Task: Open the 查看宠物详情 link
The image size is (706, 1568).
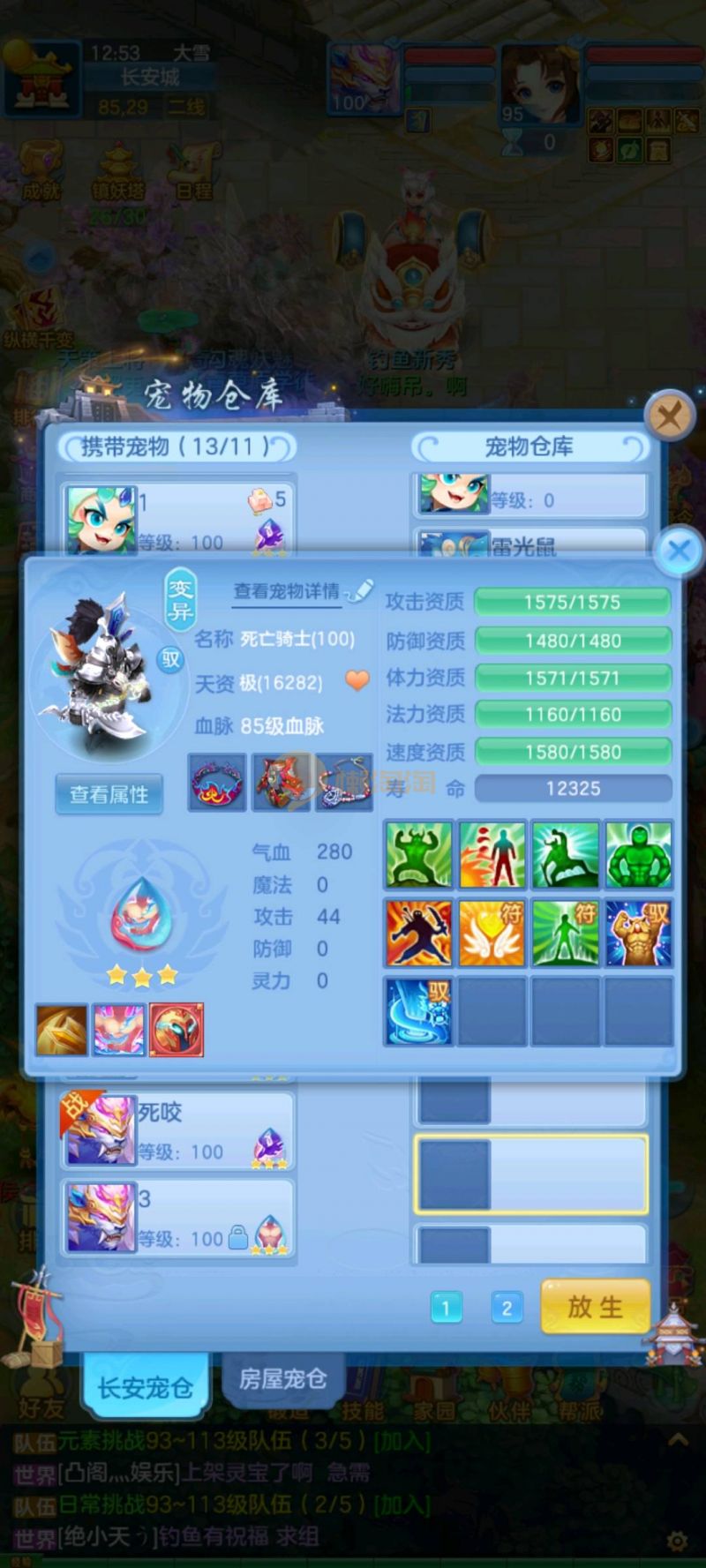Action: pos(287,591)
